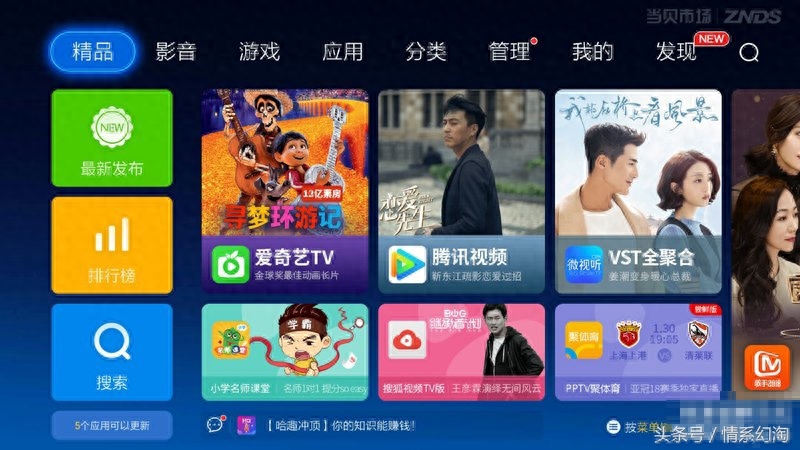This screenshot has width=800, height=450.
Task: Open the 最新发布 tile
Action: (112, 138)
